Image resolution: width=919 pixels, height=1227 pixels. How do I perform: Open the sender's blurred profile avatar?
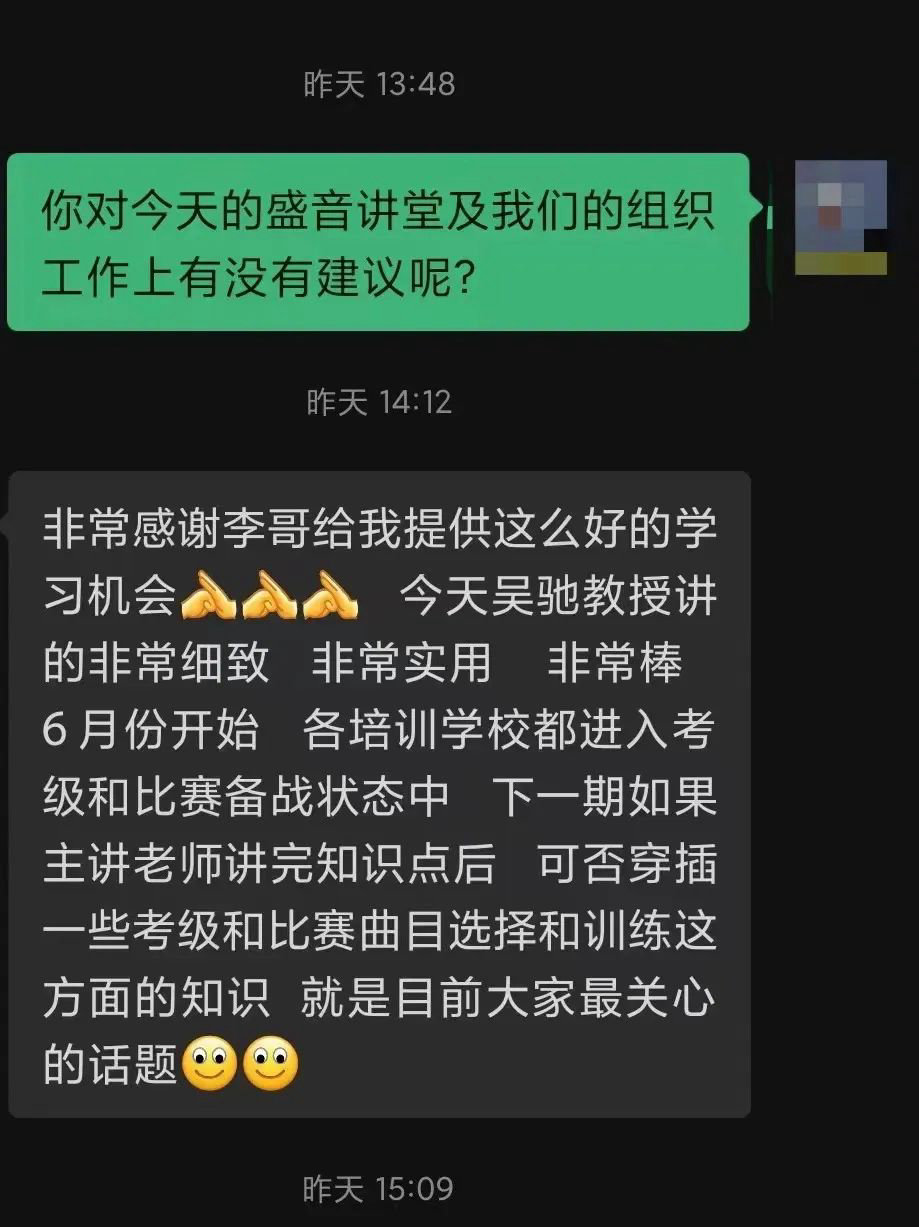[x=840, y=217]
